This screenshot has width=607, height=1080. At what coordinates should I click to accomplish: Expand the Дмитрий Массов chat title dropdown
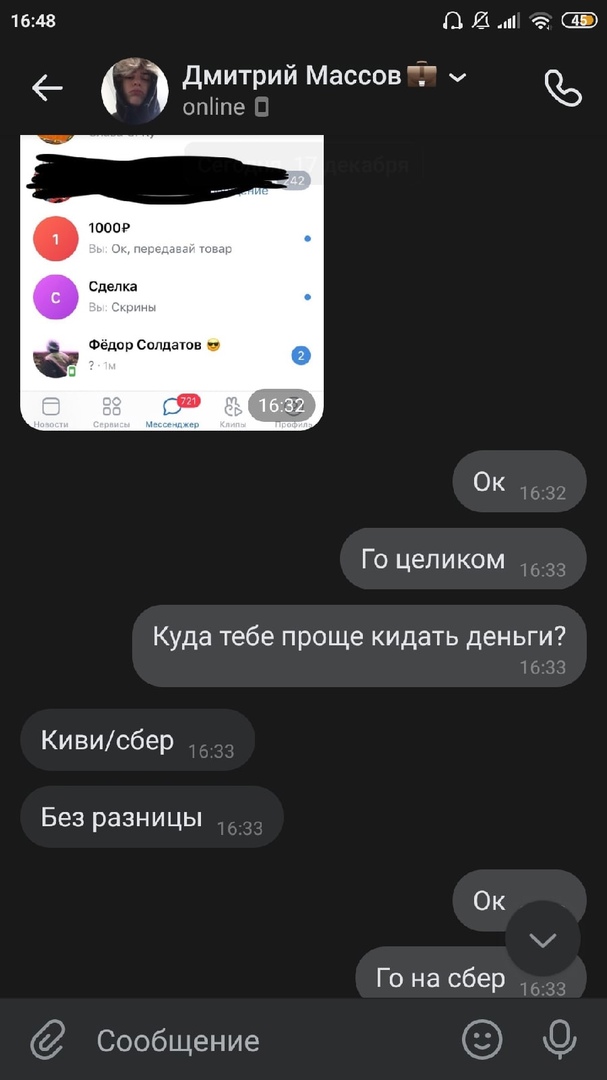(458, 78)
